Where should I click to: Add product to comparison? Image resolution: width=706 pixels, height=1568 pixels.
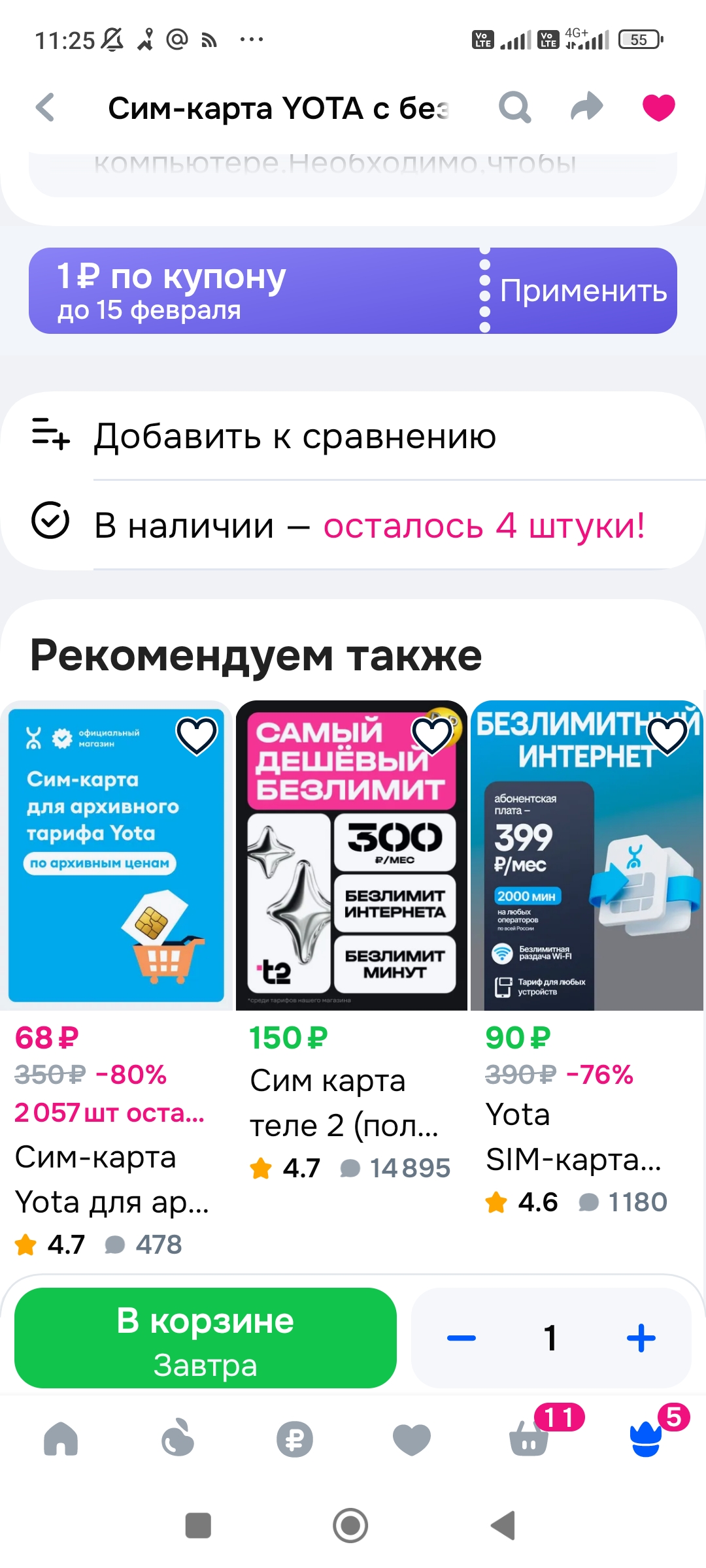pos(294,436)
